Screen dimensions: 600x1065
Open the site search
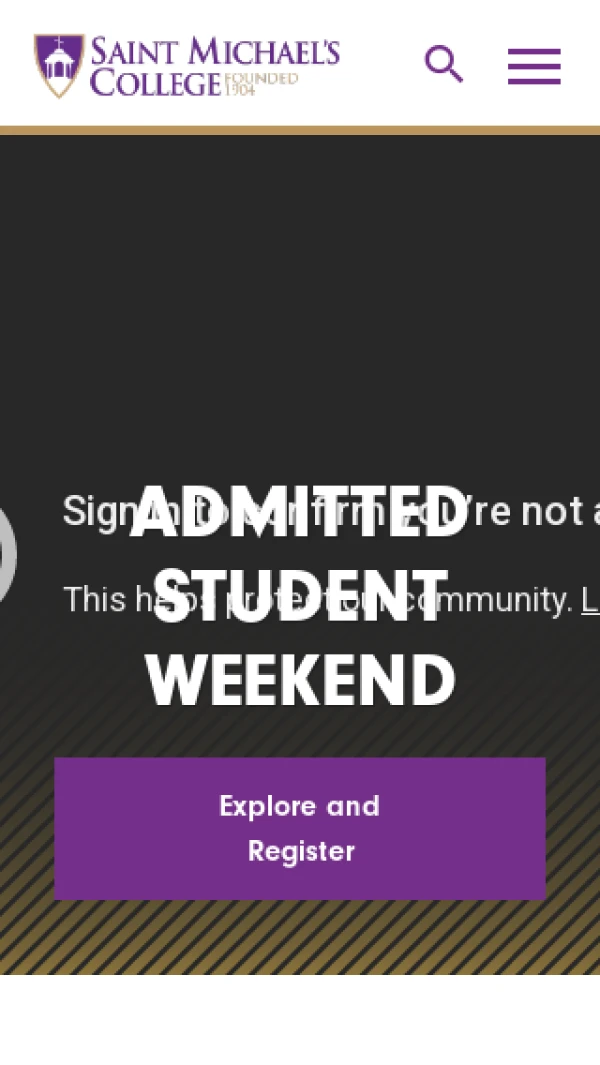(443, 65)
